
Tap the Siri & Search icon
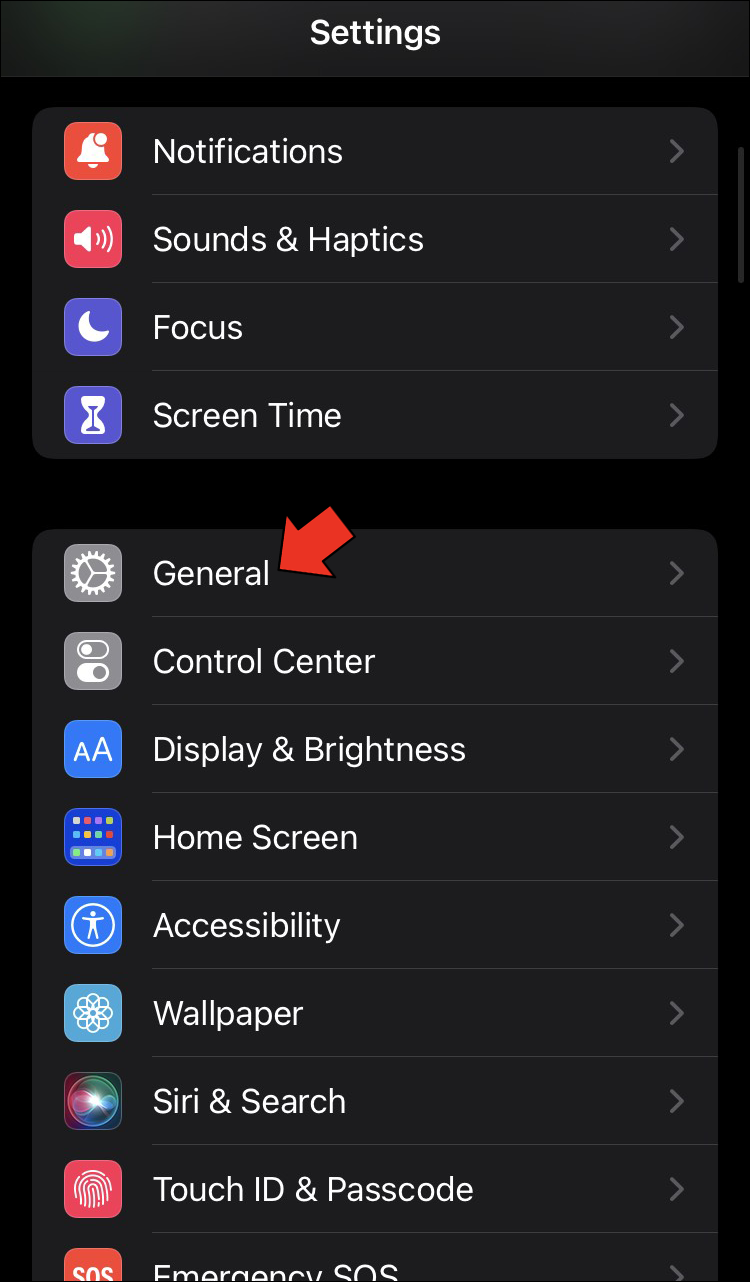coord(92,1101)
